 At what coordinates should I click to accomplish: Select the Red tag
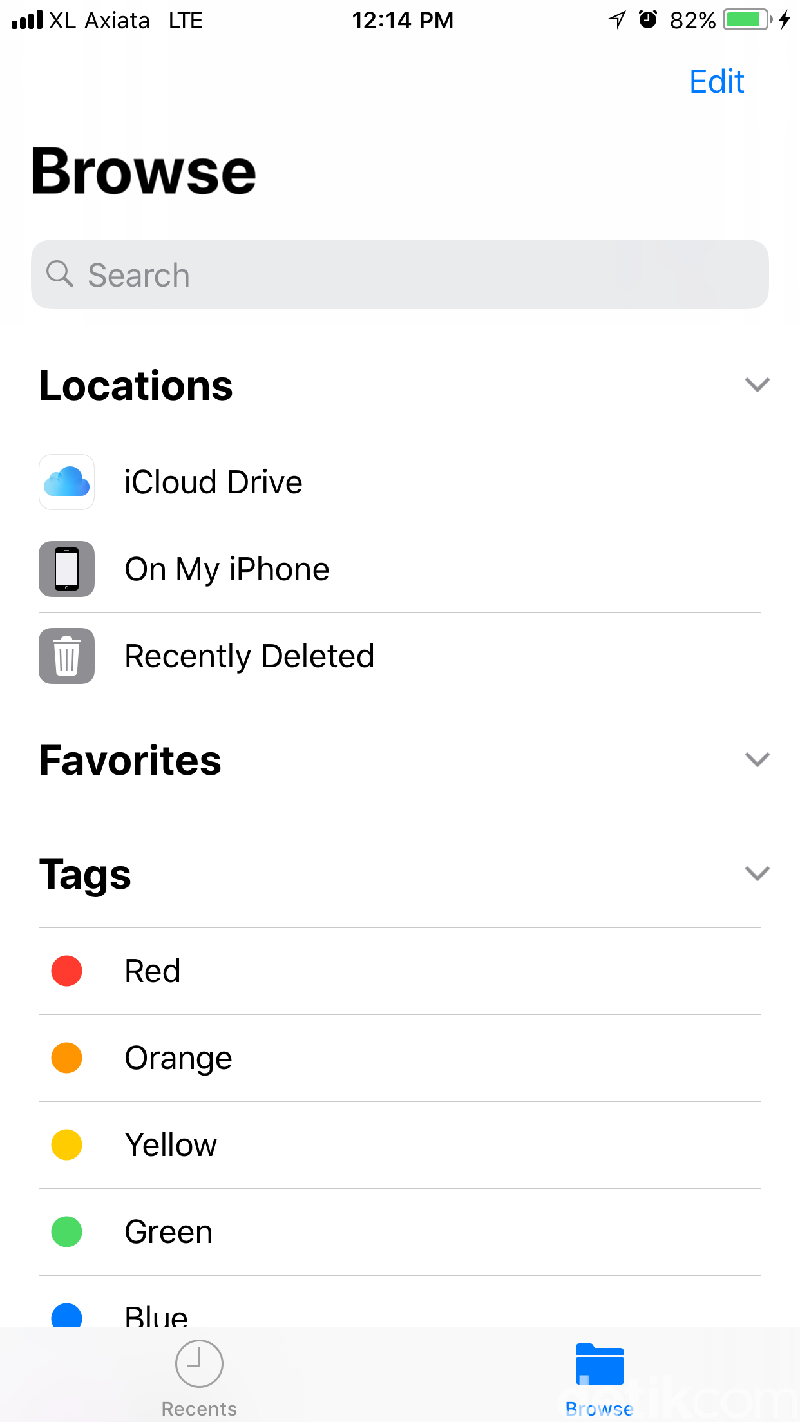[153, 971]
